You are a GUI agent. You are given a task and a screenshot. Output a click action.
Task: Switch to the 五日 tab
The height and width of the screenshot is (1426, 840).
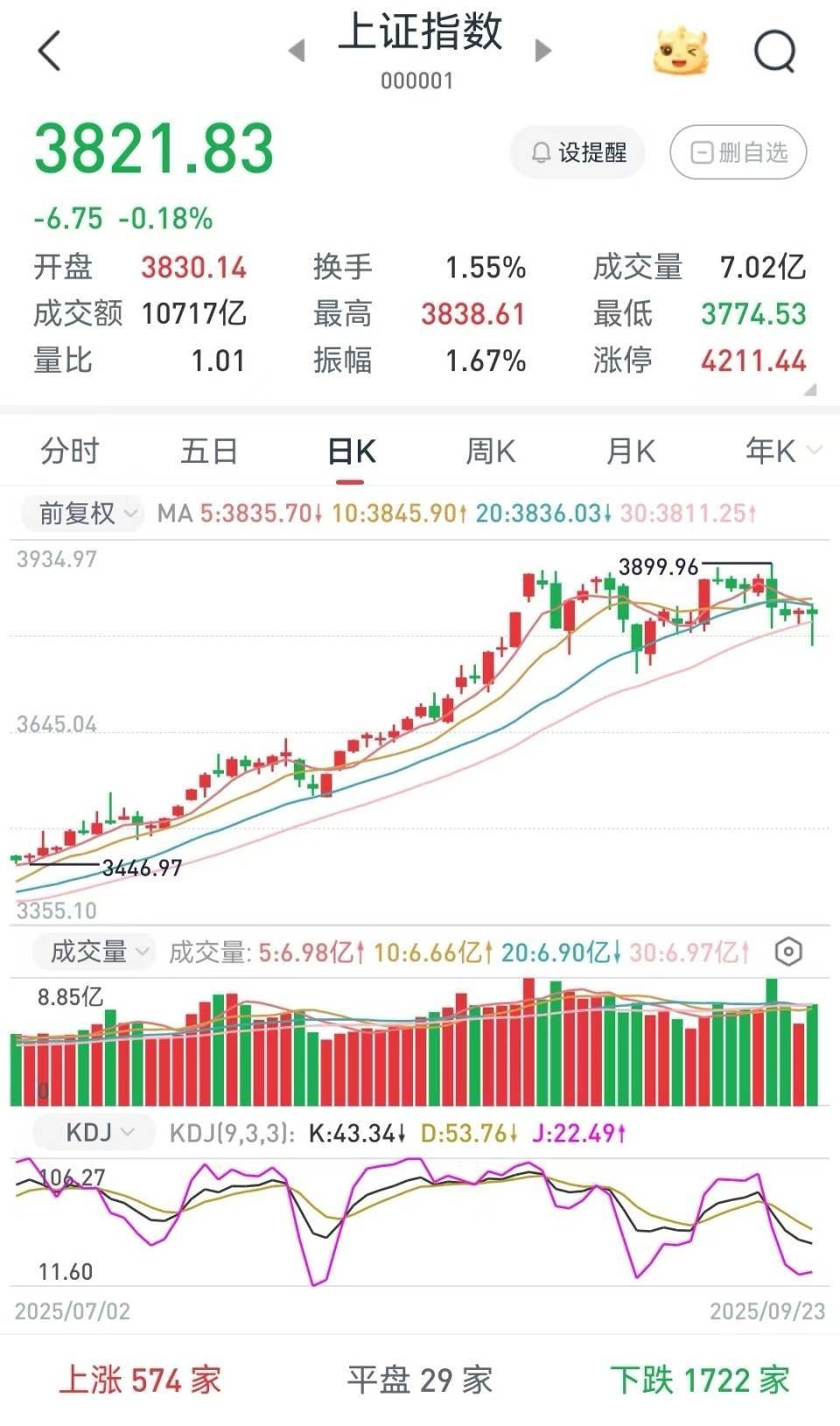(207, 453)
